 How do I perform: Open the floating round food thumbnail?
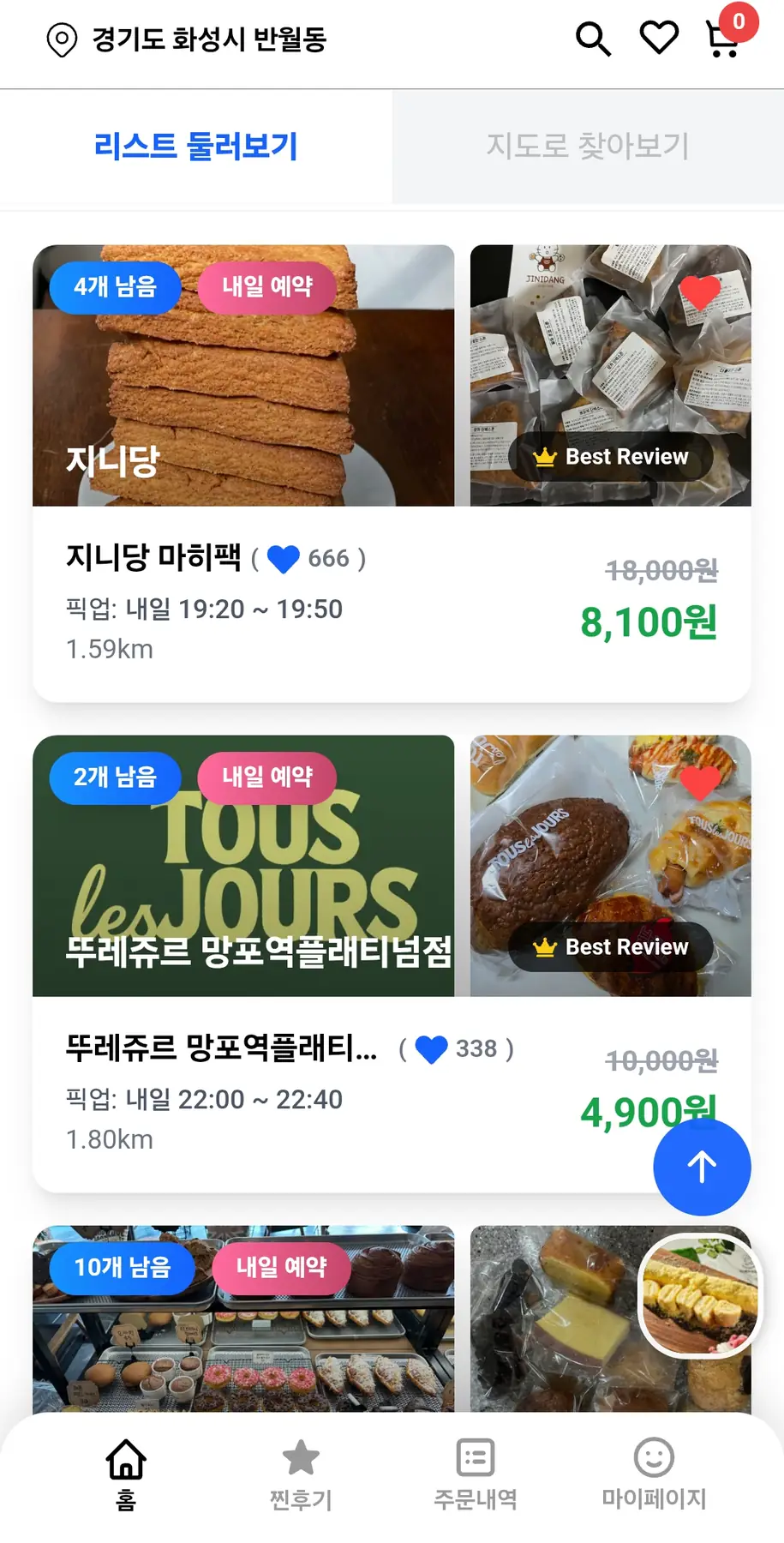pyautogui.click(x=701, y=1295)
